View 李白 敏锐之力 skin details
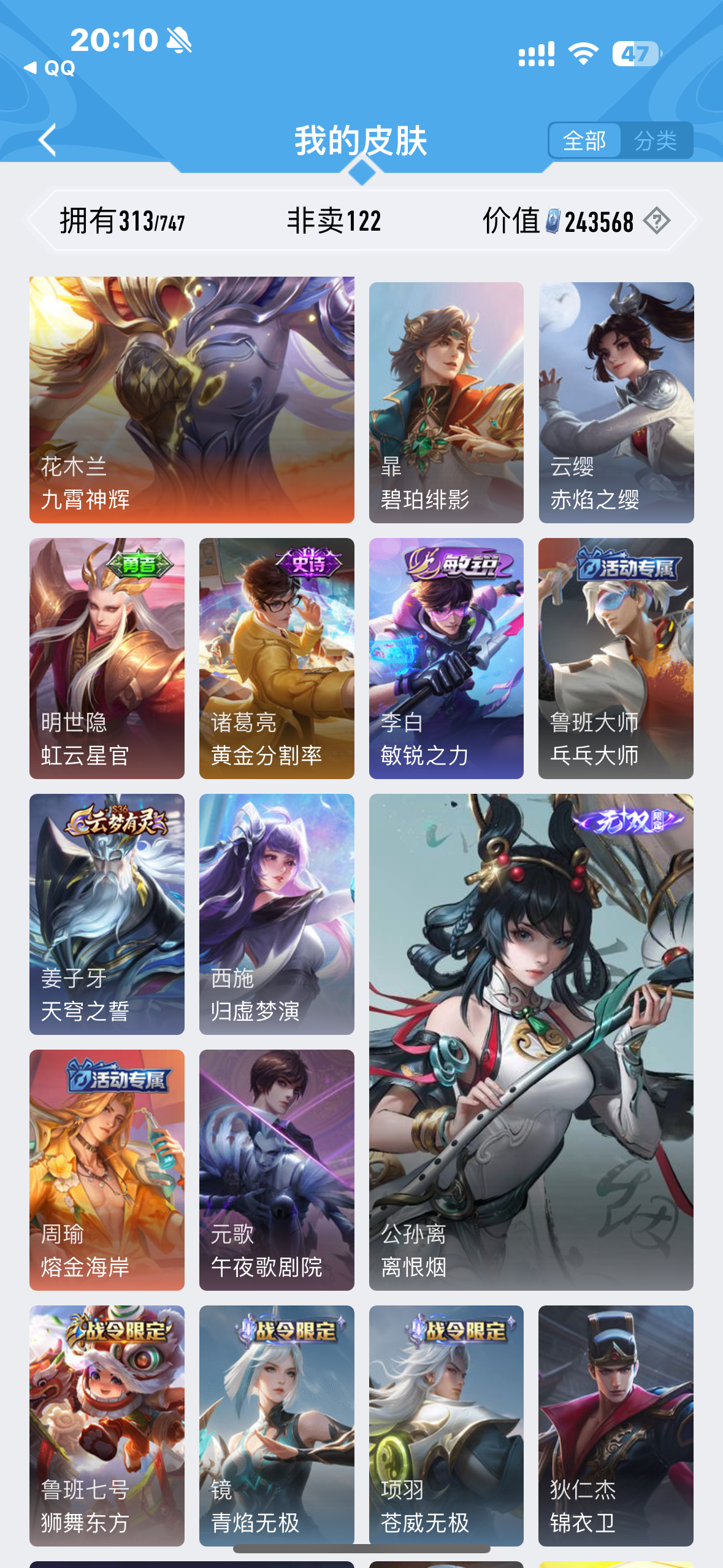The height and width of the screenshot is (1568, 723). [x=446, y=658]
